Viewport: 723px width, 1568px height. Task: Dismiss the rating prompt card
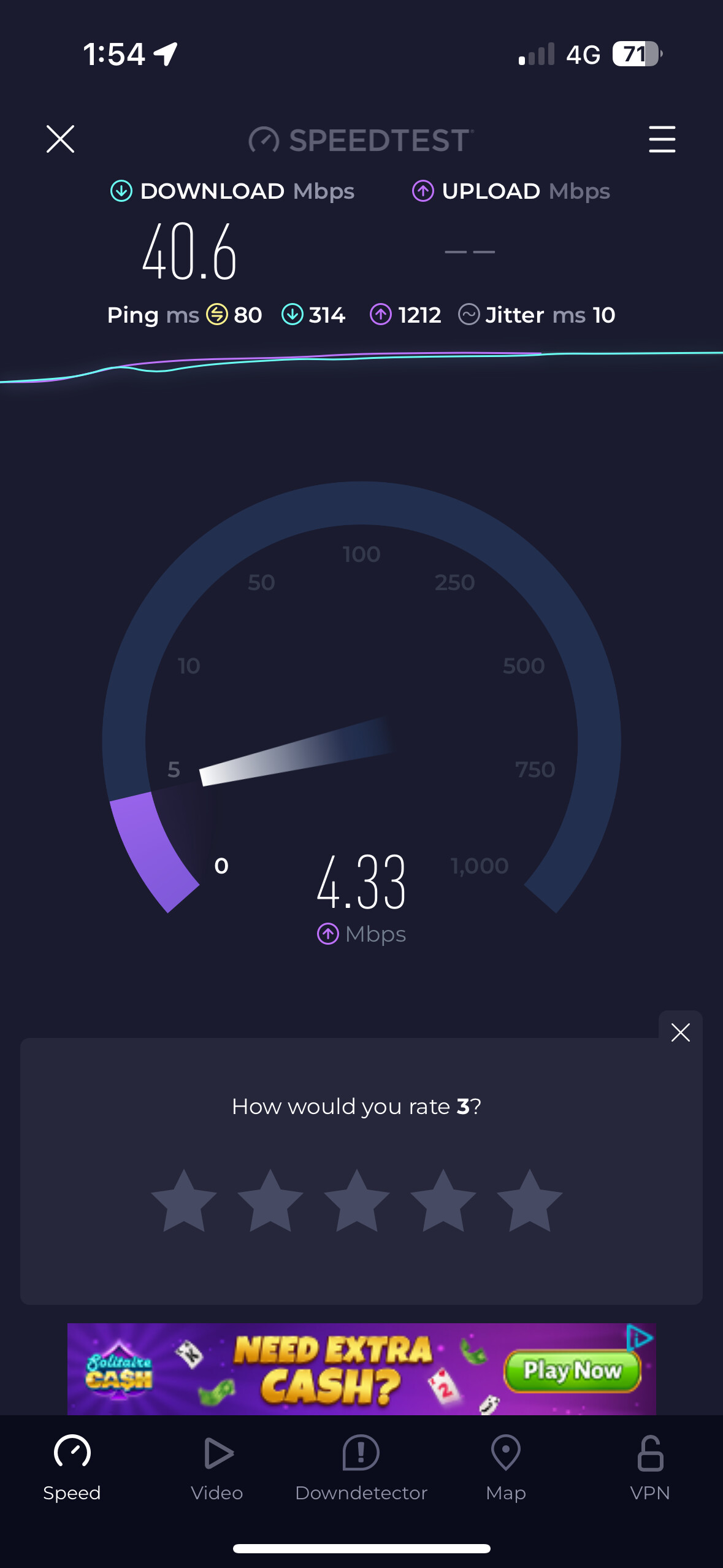(681, 1032)
